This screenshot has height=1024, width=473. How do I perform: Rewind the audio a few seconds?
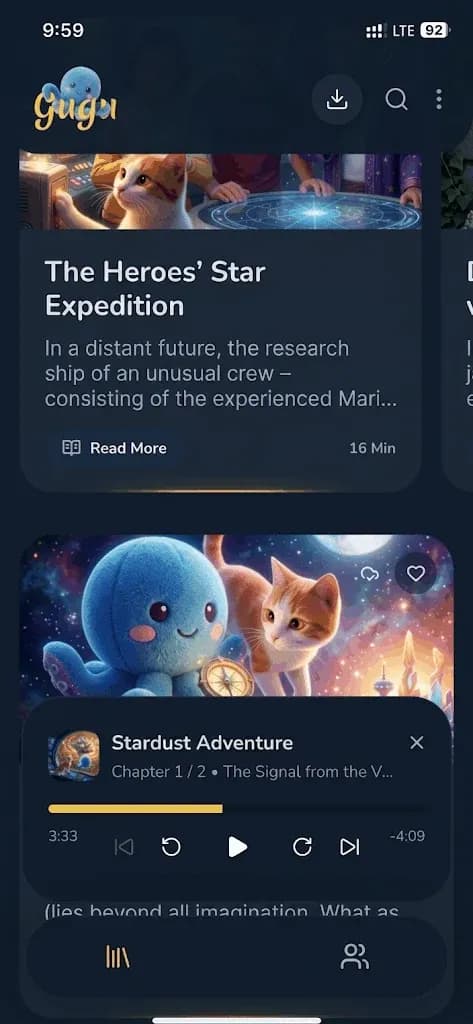(x=171, y=847)
